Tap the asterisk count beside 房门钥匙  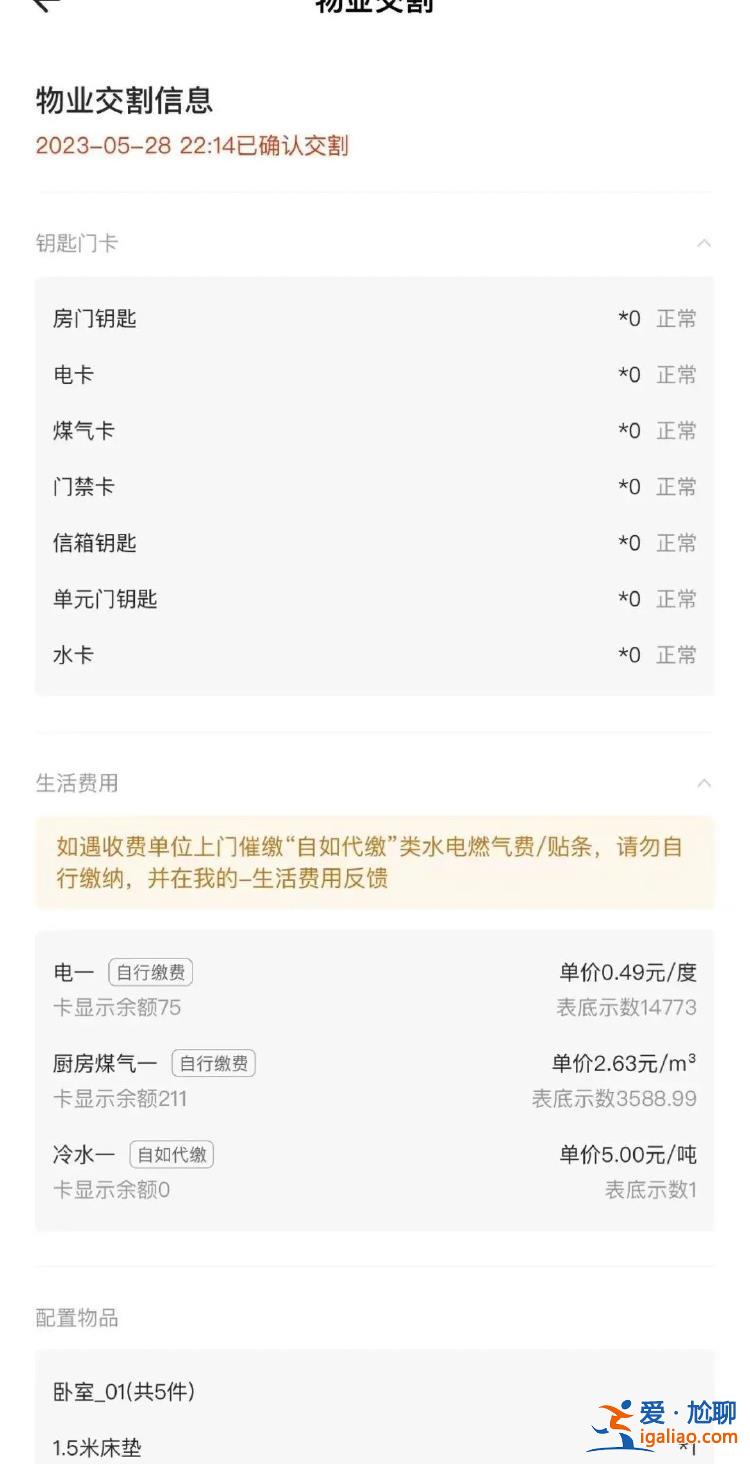tap(628, 318)
